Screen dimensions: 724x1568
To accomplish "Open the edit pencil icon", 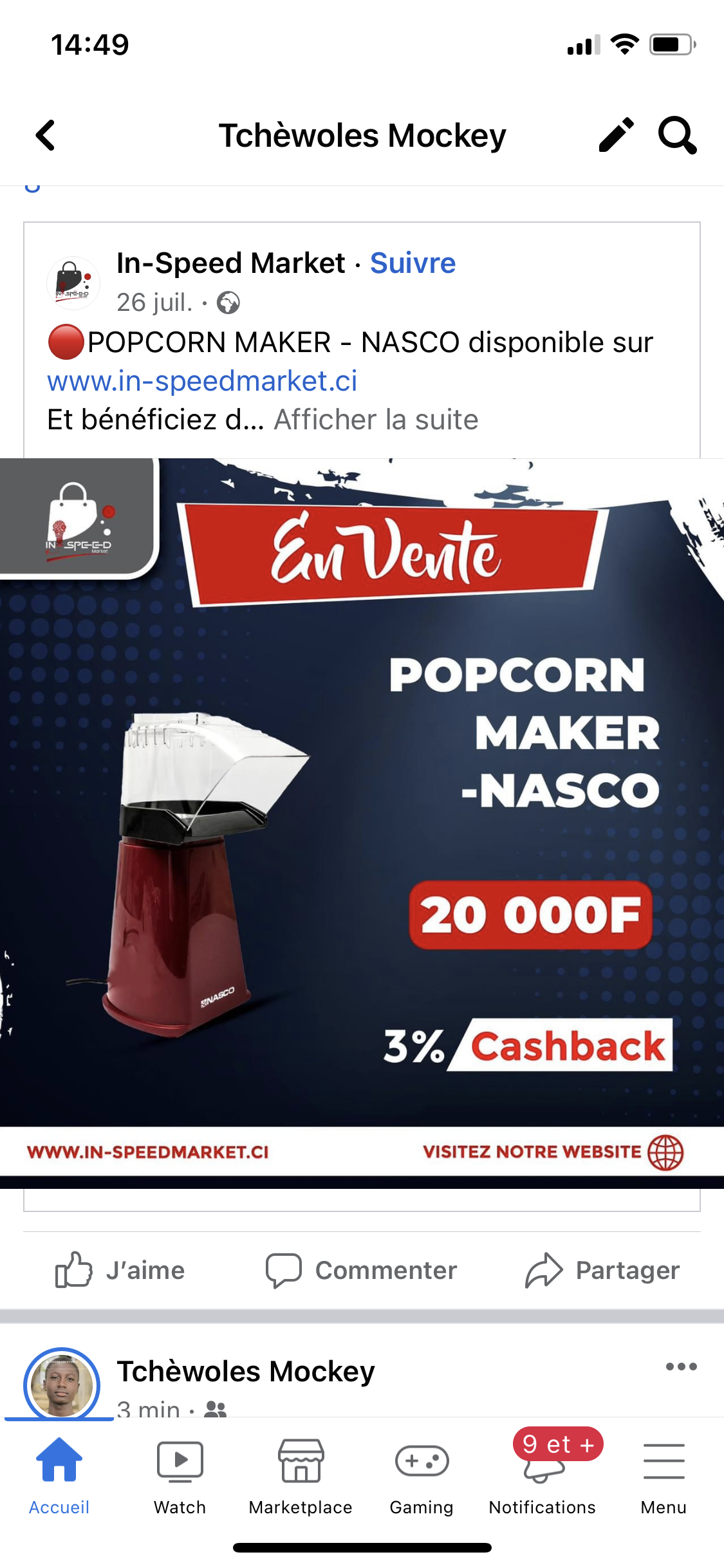I will 616,135.
